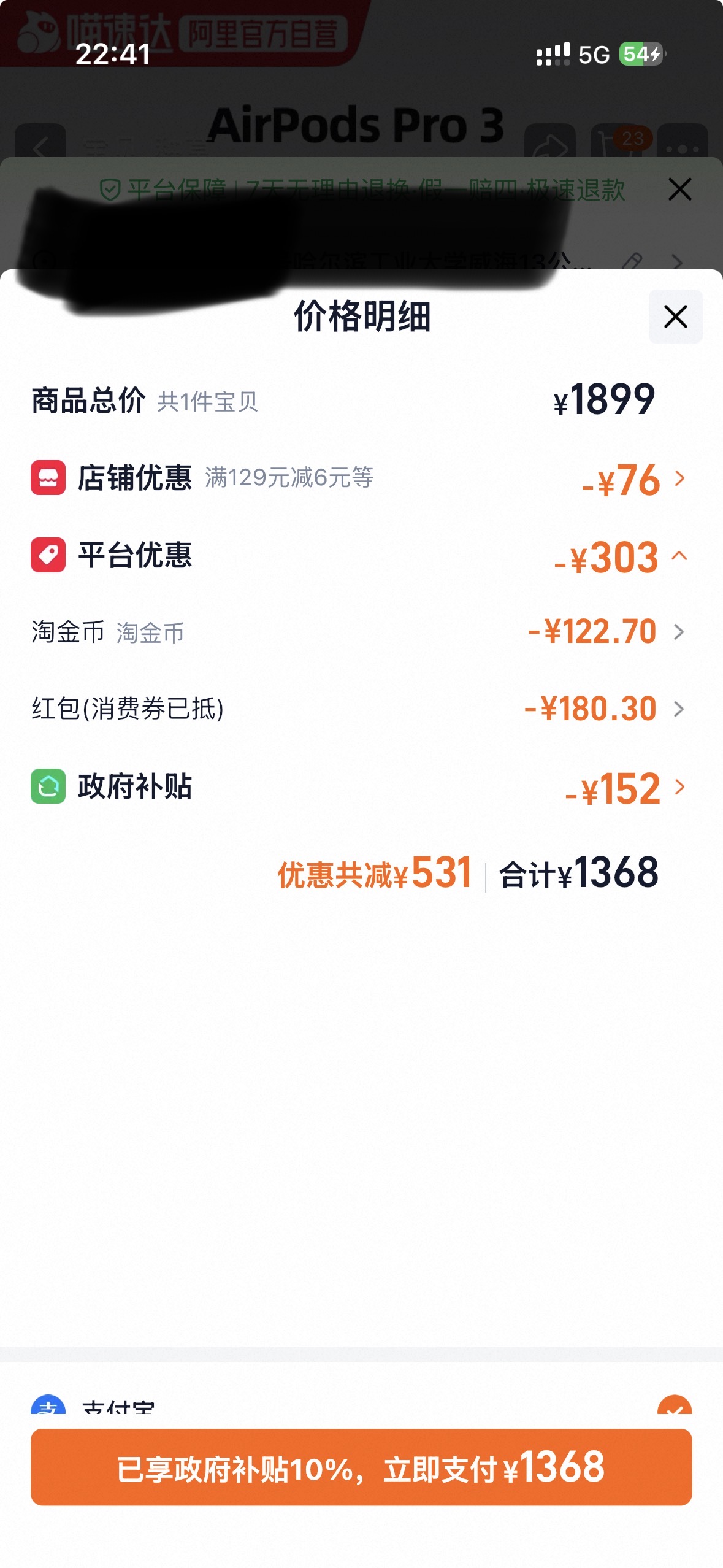Select 支付宝 payment checkbox
723x1568 pixels.
point(675,1406)
